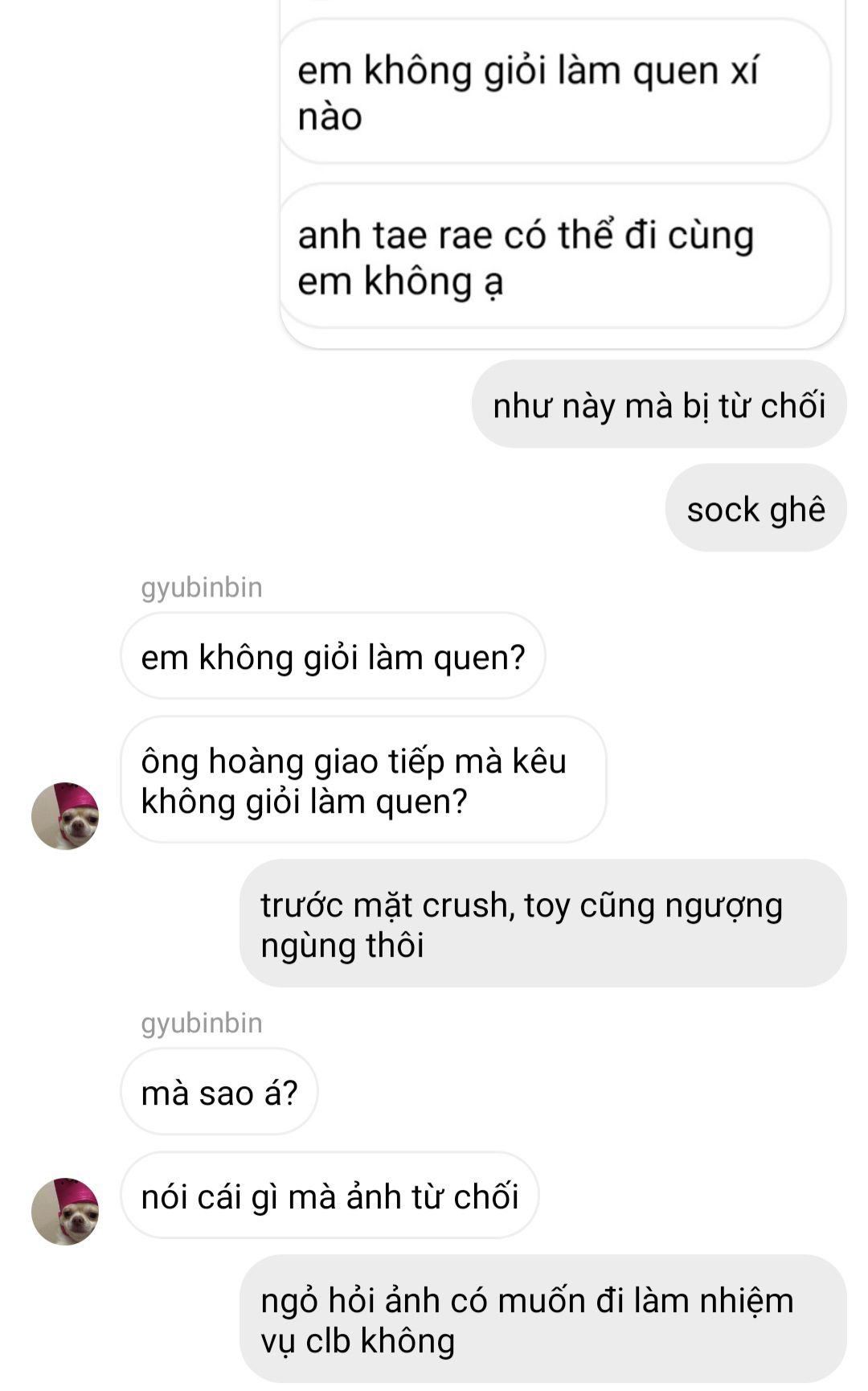This screenshot has width=868, height=1391.
Task: Tap gyubinbin's avatar beside "nói cái gì" message
Action: pos(65,1211)
